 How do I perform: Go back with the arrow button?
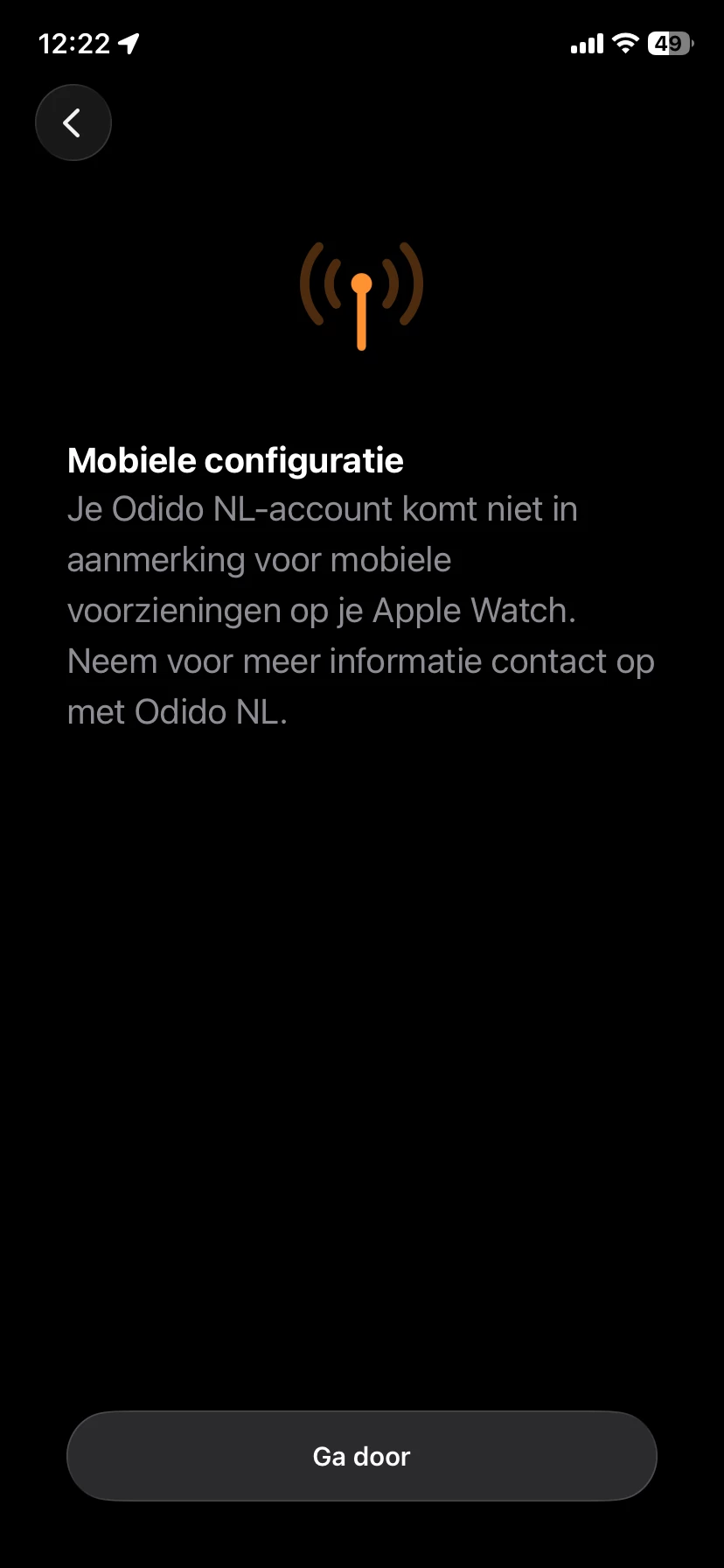[x=73, y=122]
